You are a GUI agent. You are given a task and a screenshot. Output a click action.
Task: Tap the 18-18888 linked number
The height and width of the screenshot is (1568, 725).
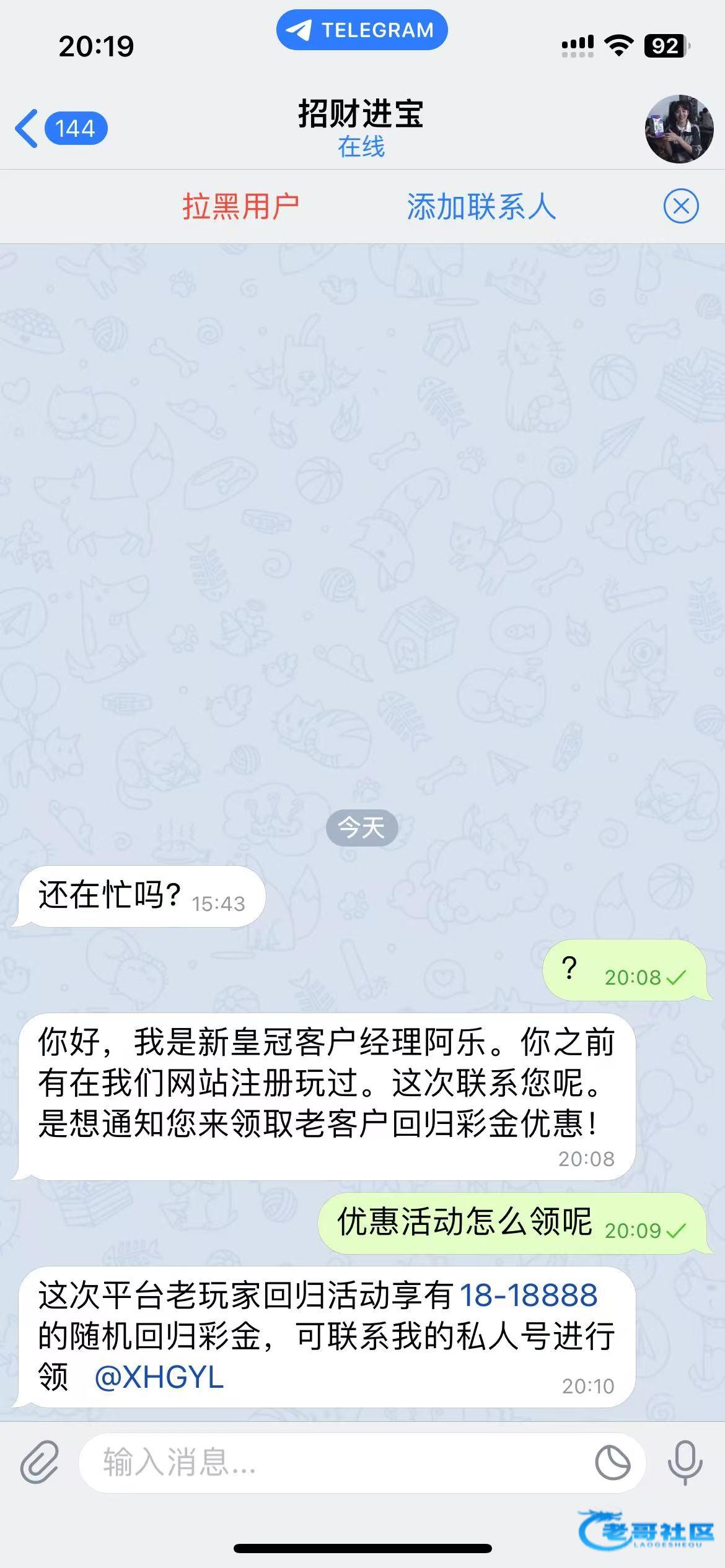529,1296
